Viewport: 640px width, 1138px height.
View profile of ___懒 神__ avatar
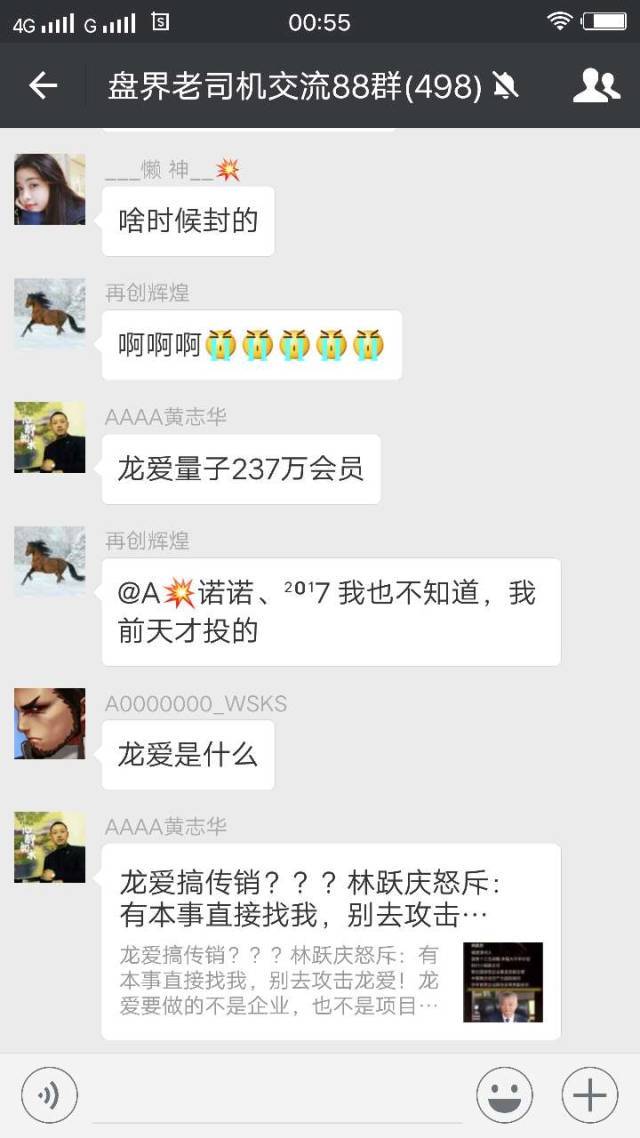click(x=49, y=189)
